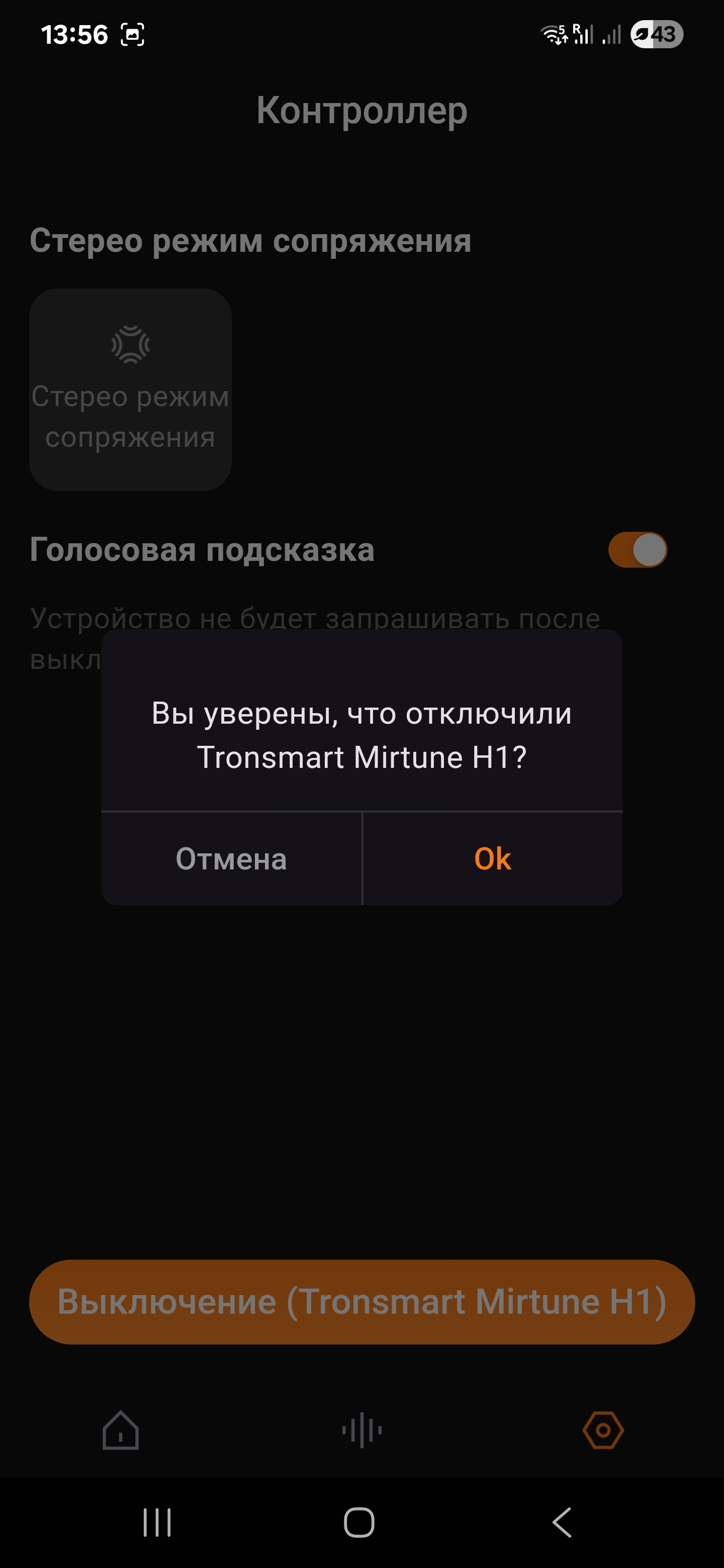Toggle the Голосовая подсказка switch

tap(637, 550)
